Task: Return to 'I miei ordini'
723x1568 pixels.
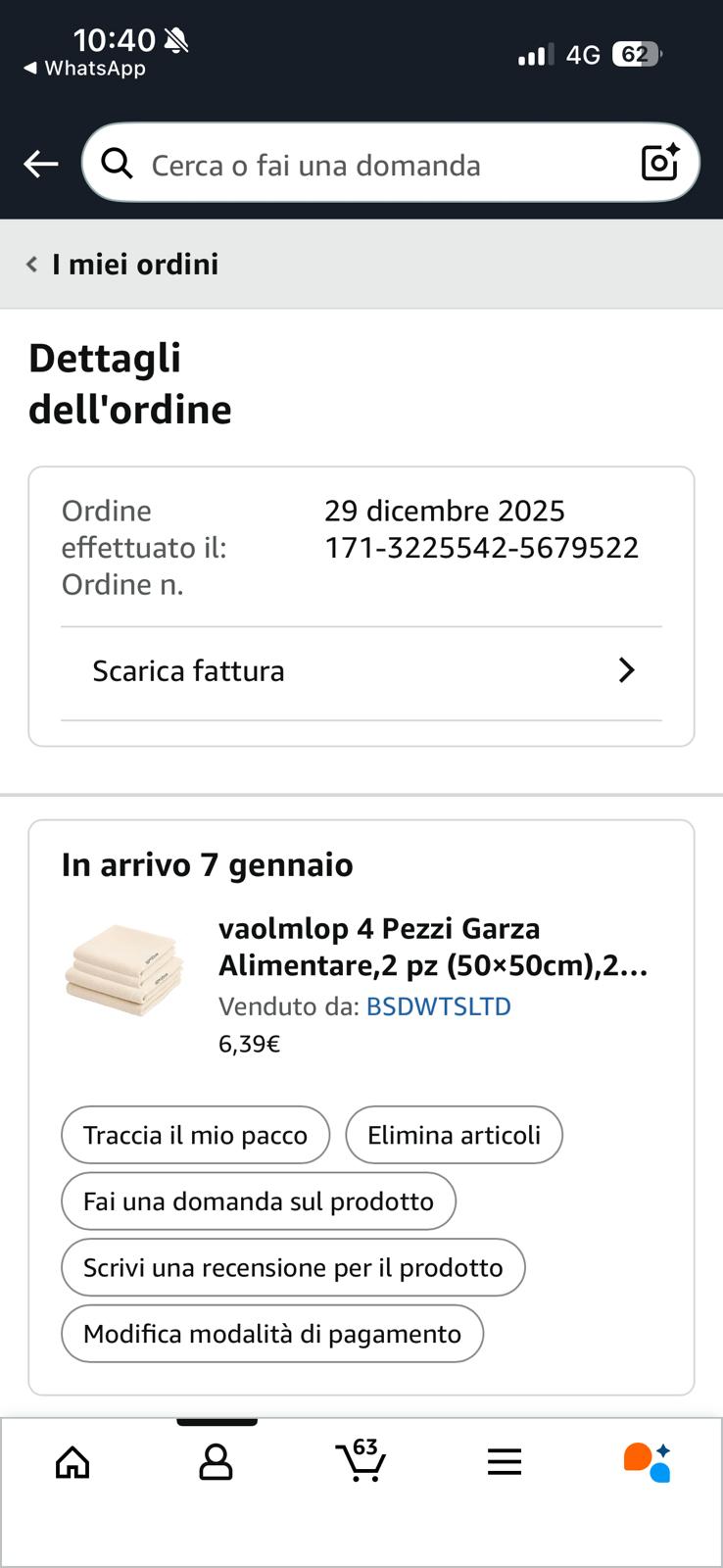Action: pos(123,265)
